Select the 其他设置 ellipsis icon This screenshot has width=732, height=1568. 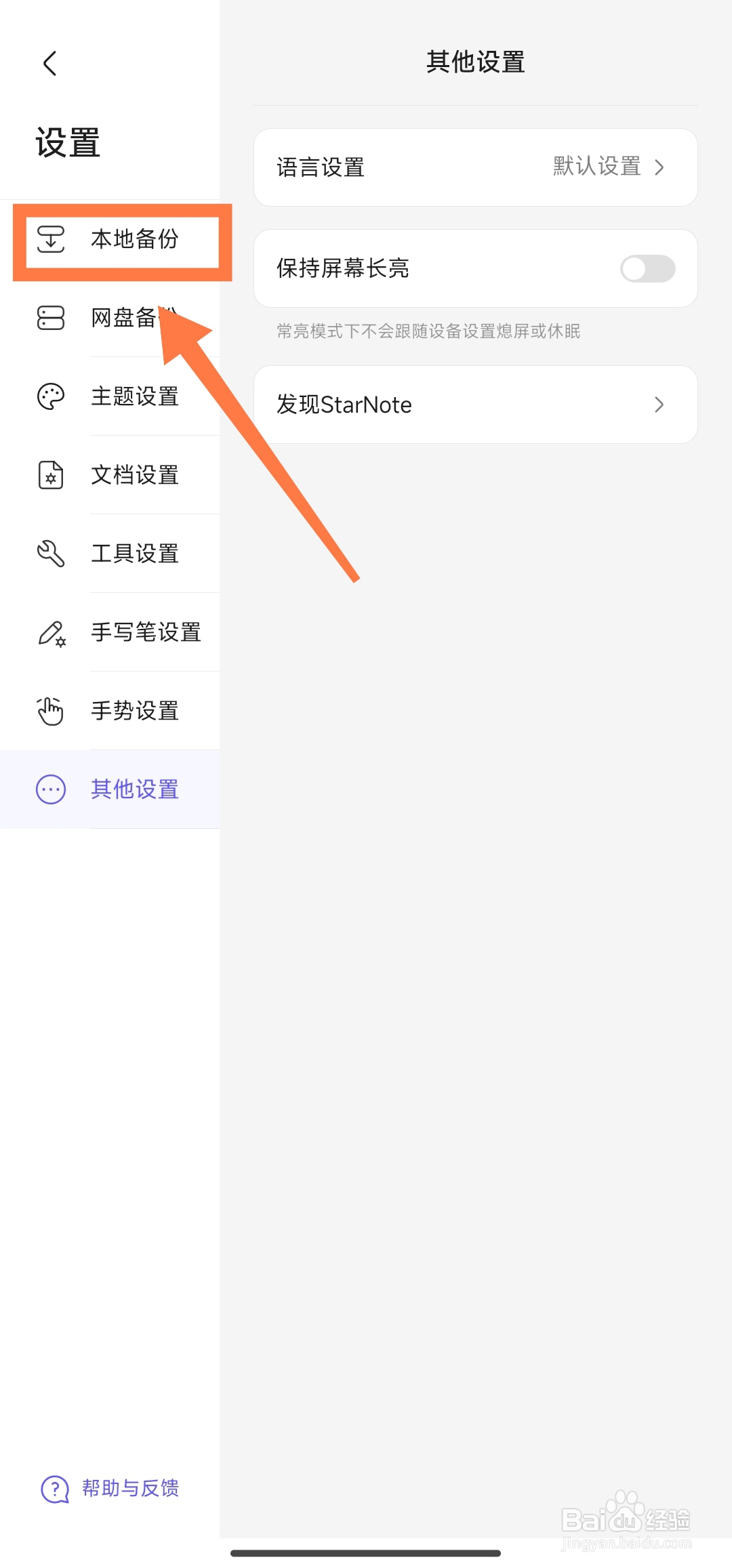coord(52,789)
